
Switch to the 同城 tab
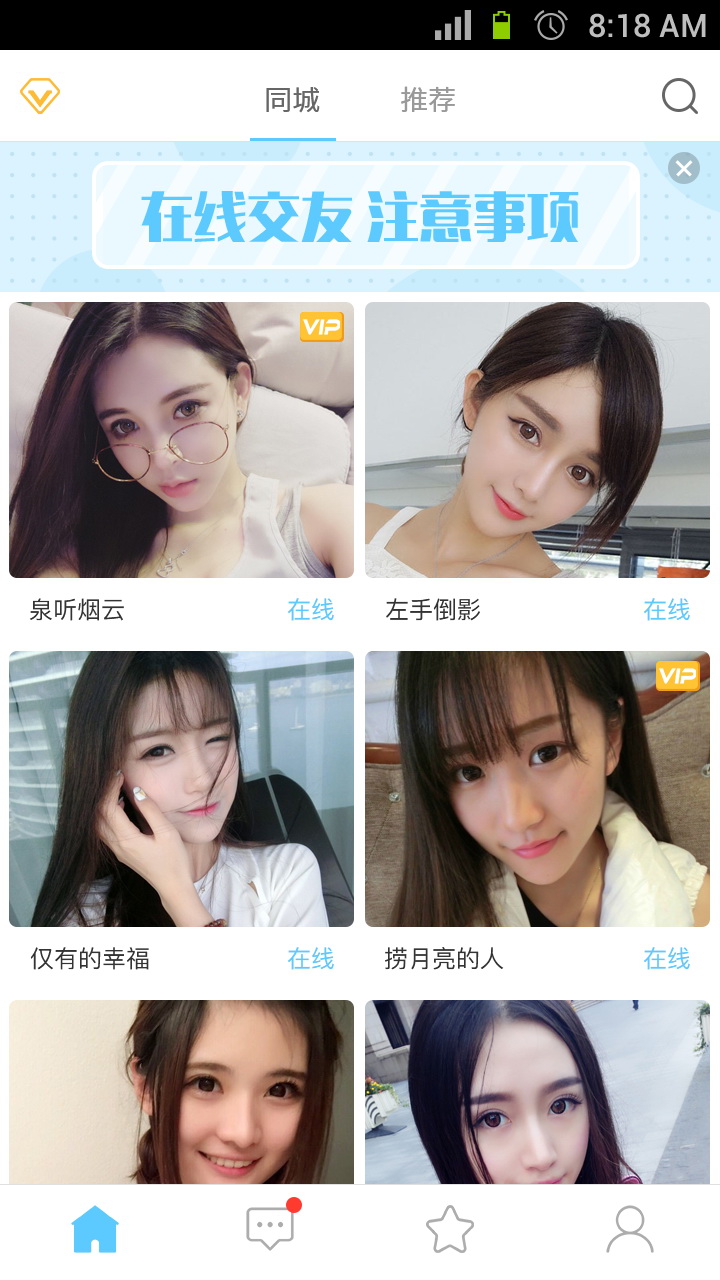292,100
